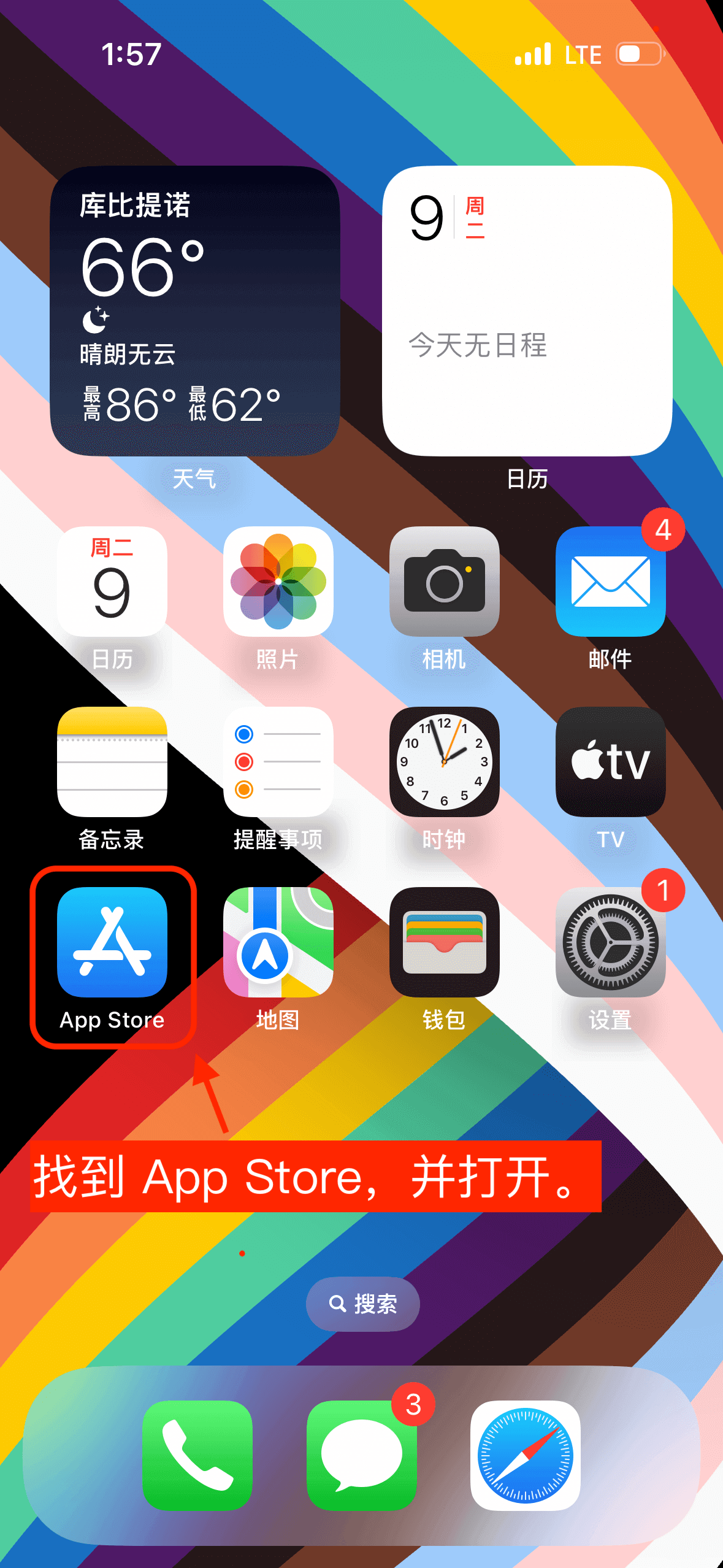Open the 备忘录 notes app

pyautogui.click(x=112, y=761)
